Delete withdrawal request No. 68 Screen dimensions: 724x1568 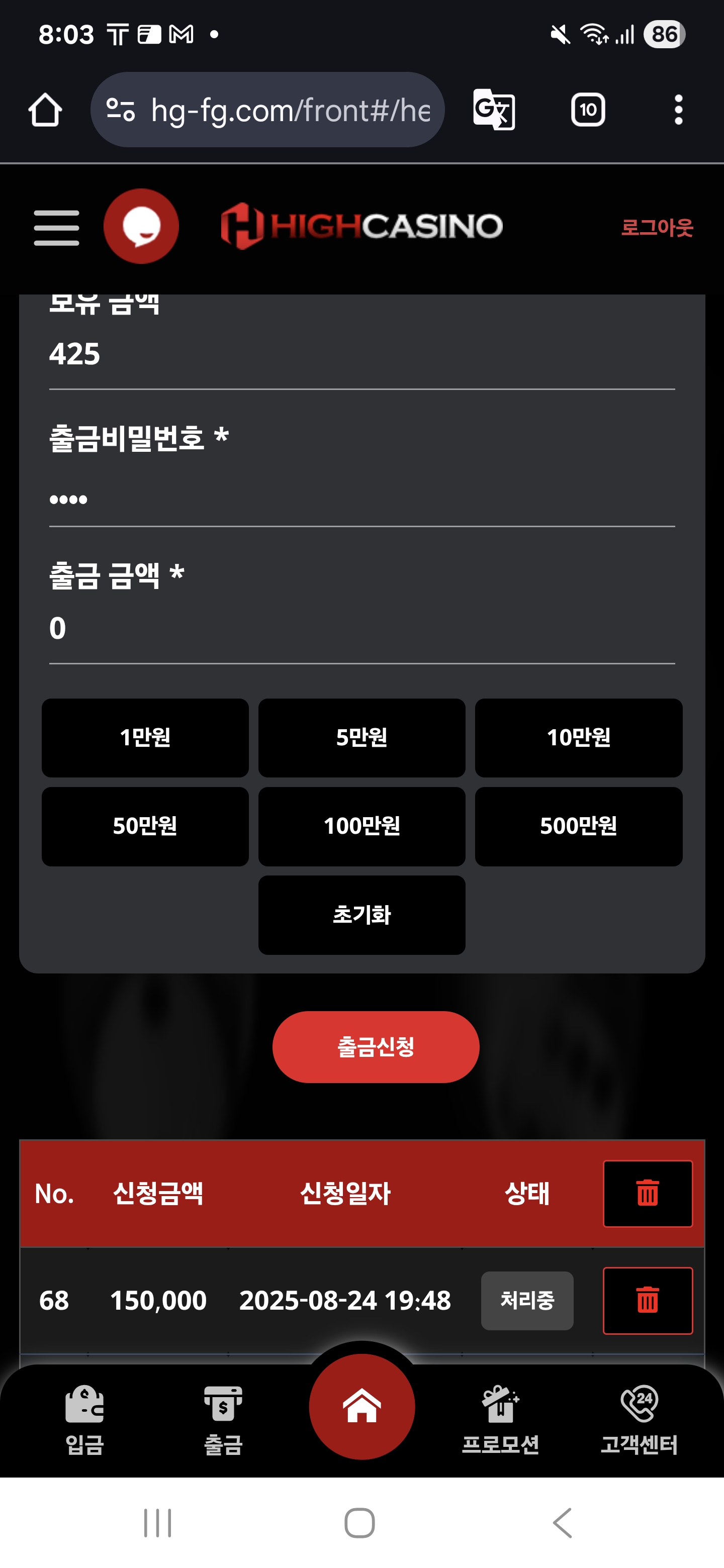coord(647,1300)
